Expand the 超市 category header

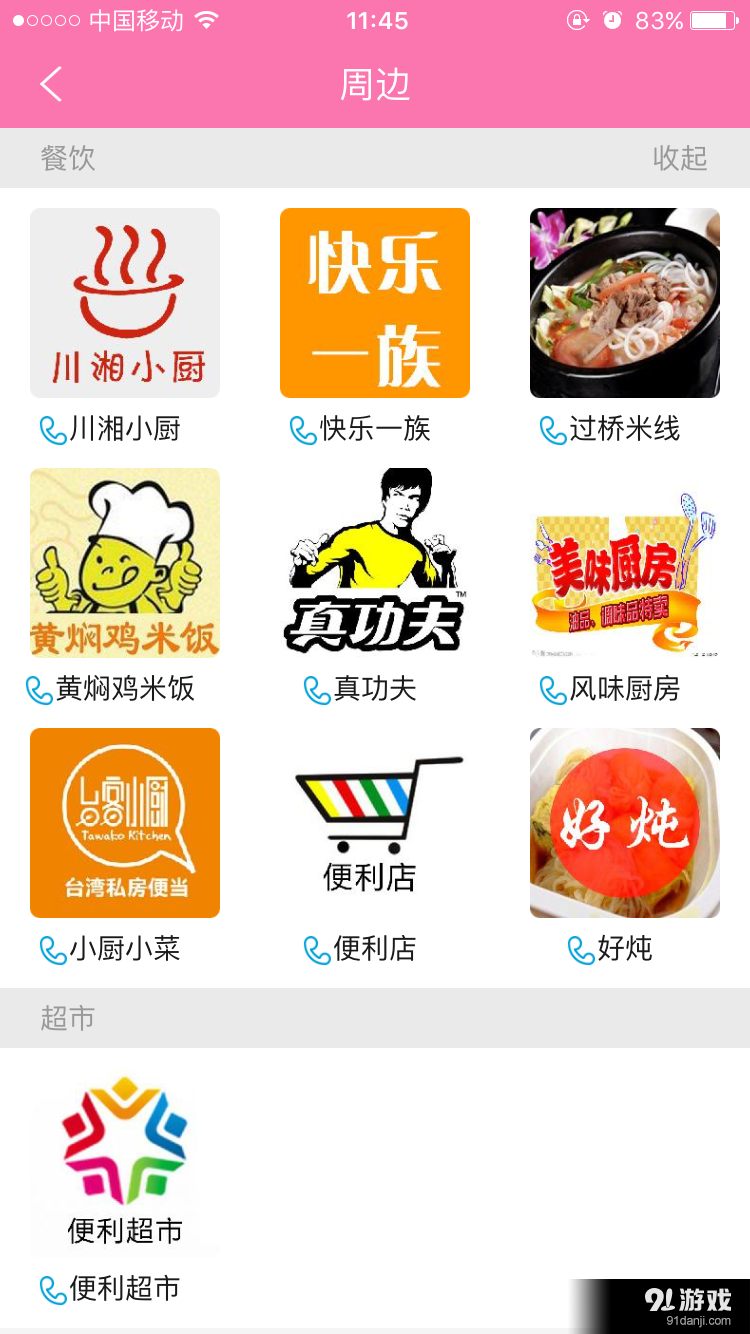(x=66, y=1018)
